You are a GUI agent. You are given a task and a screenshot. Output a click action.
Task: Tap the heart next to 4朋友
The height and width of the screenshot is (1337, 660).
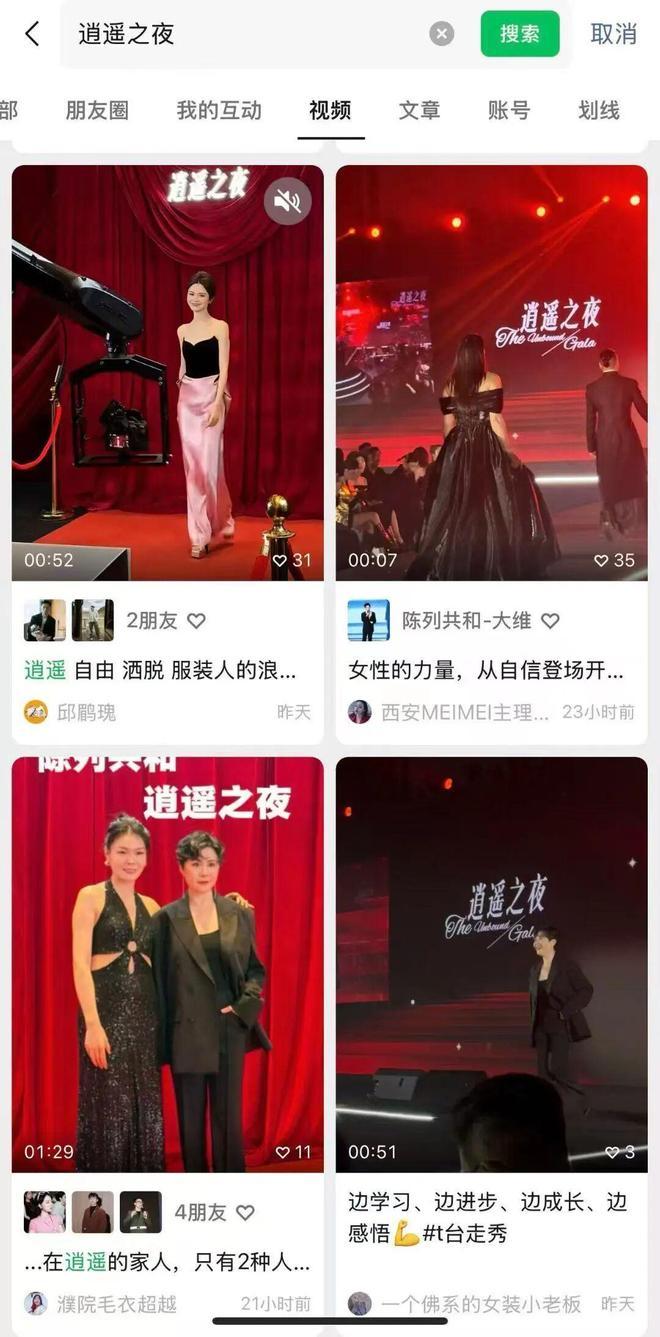(245, 1213)
